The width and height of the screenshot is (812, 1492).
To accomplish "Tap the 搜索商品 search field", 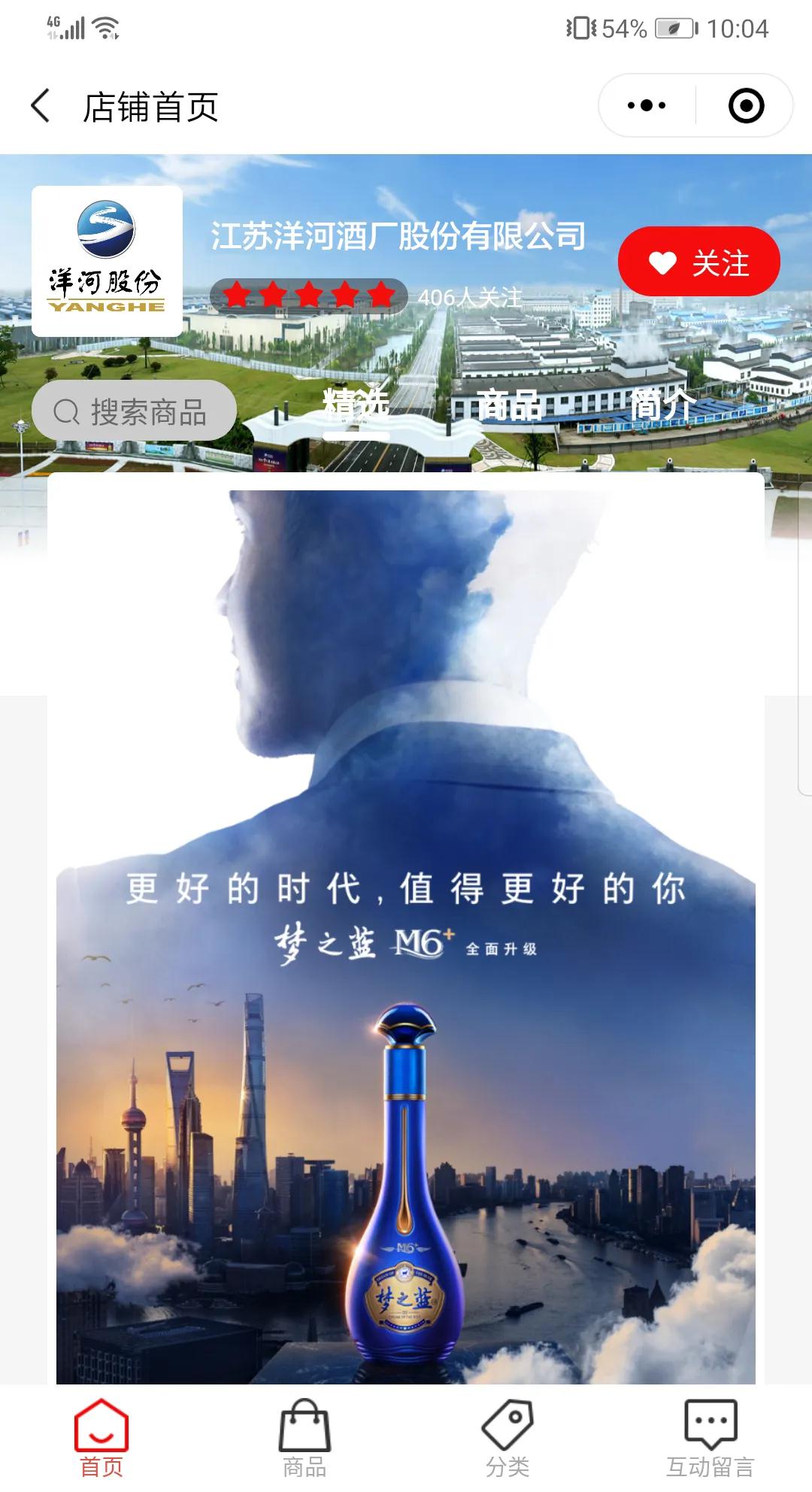I will [x=134, y=411].
